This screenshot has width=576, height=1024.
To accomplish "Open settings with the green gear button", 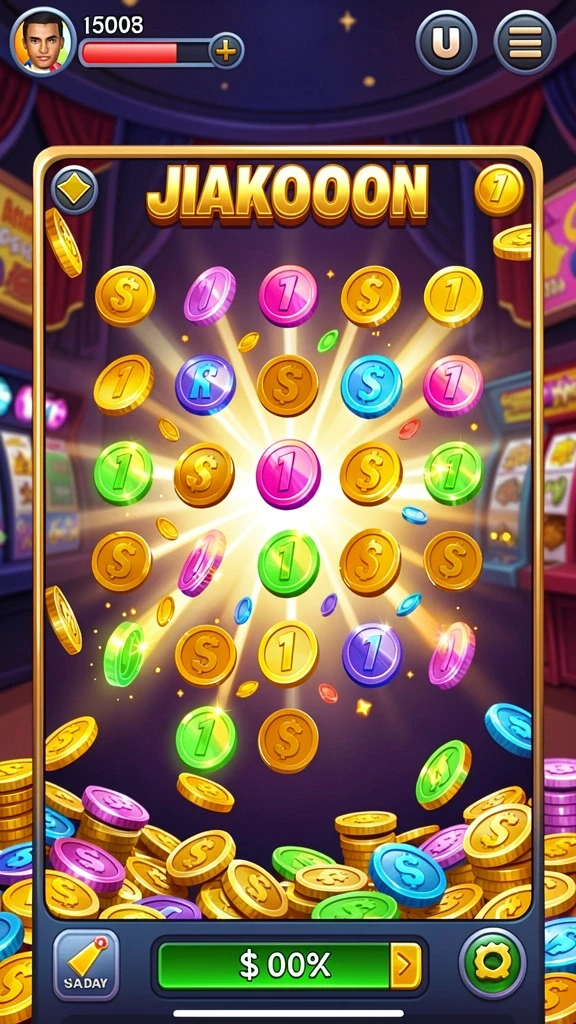I will tap(492, 963).
